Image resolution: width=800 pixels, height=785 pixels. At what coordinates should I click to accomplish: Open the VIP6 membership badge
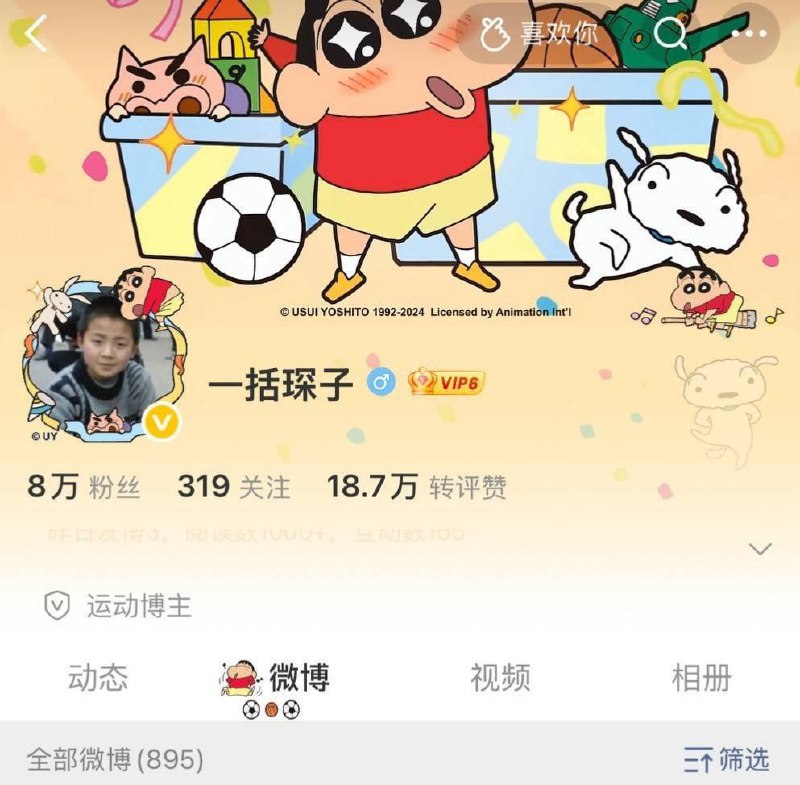(447, 382)
